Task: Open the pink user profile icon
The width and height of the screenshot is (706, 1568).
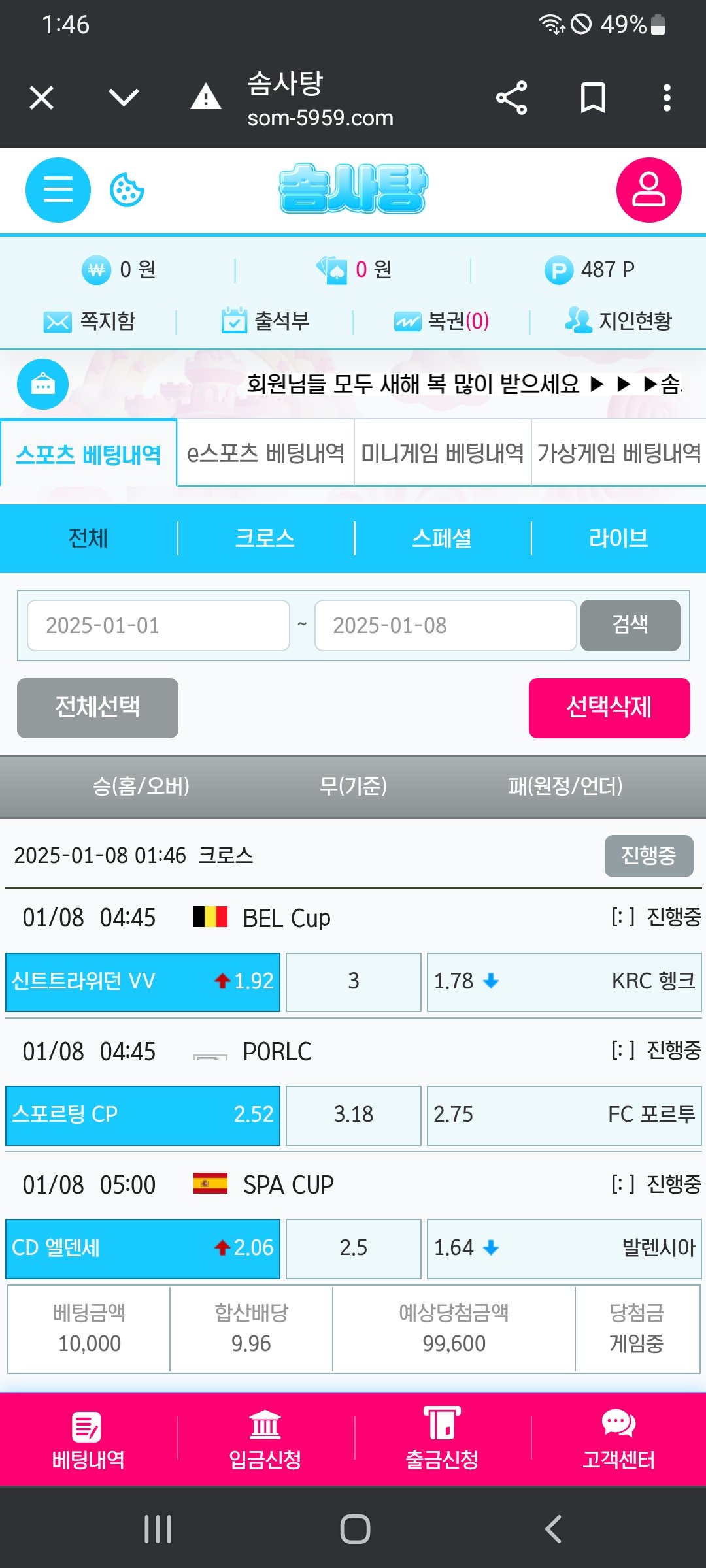Action: click(648, 190)
